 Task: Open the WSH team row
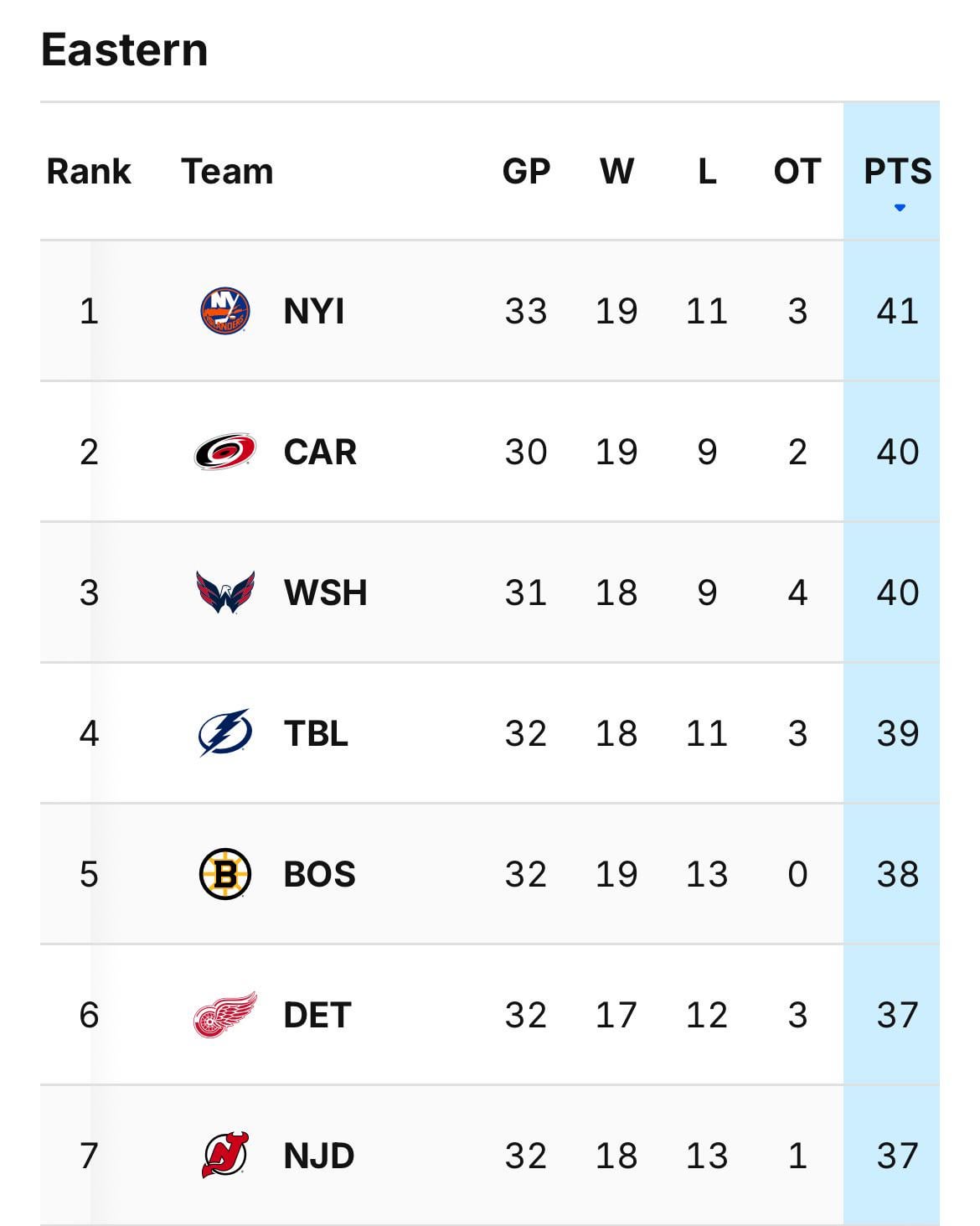(x=324, y=592)
